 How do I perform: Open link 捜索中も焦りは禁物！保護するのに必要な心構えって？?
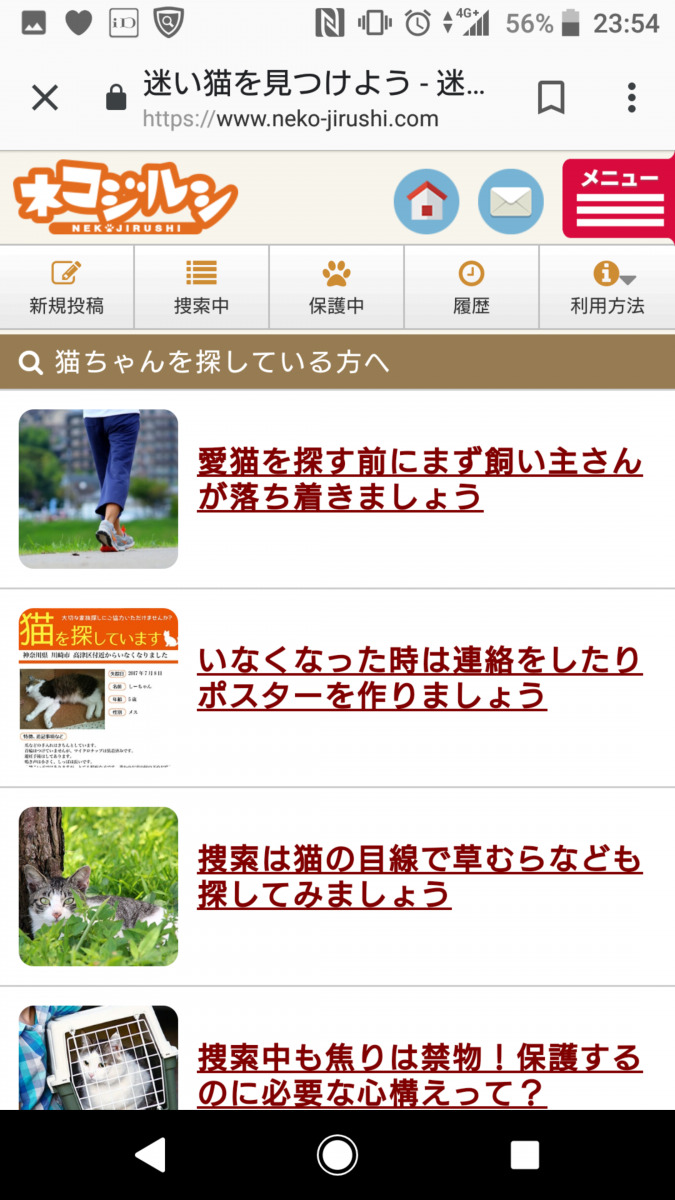pos(419,1074)
